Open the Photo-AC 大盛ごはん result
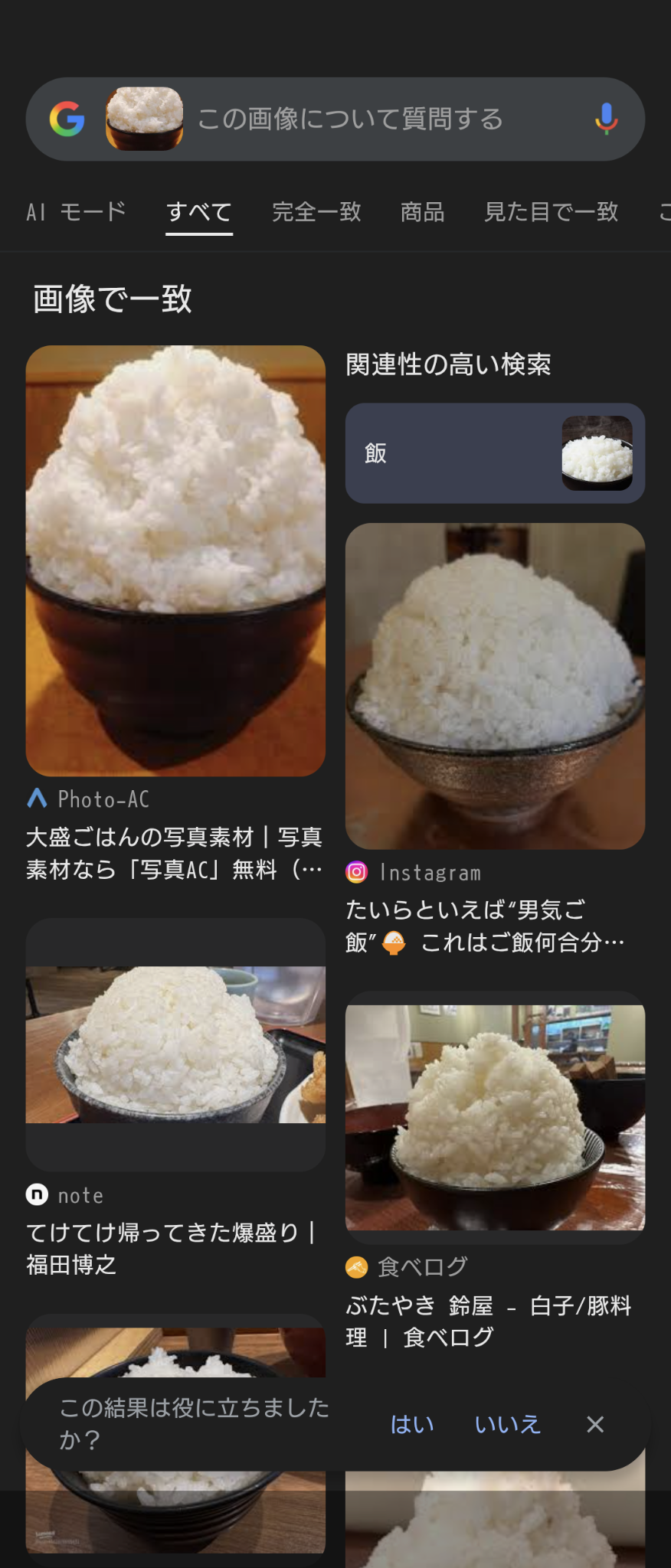The width and height of the screenshot is (671, 1568). (x=175, y=561)
